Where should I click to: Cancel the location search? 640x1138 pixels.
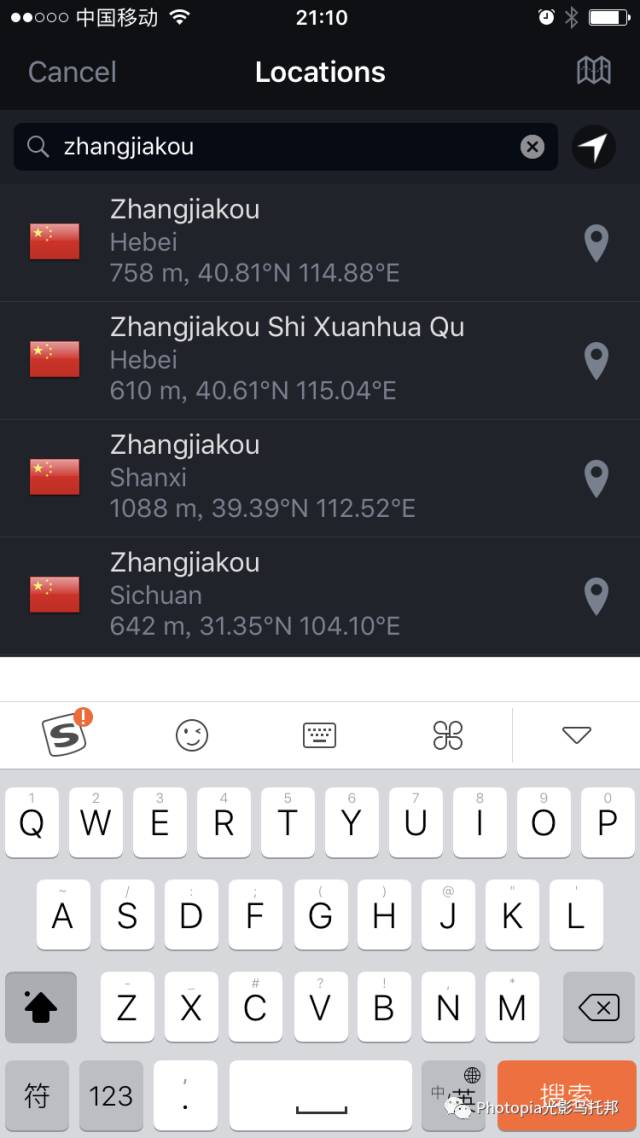72,72
